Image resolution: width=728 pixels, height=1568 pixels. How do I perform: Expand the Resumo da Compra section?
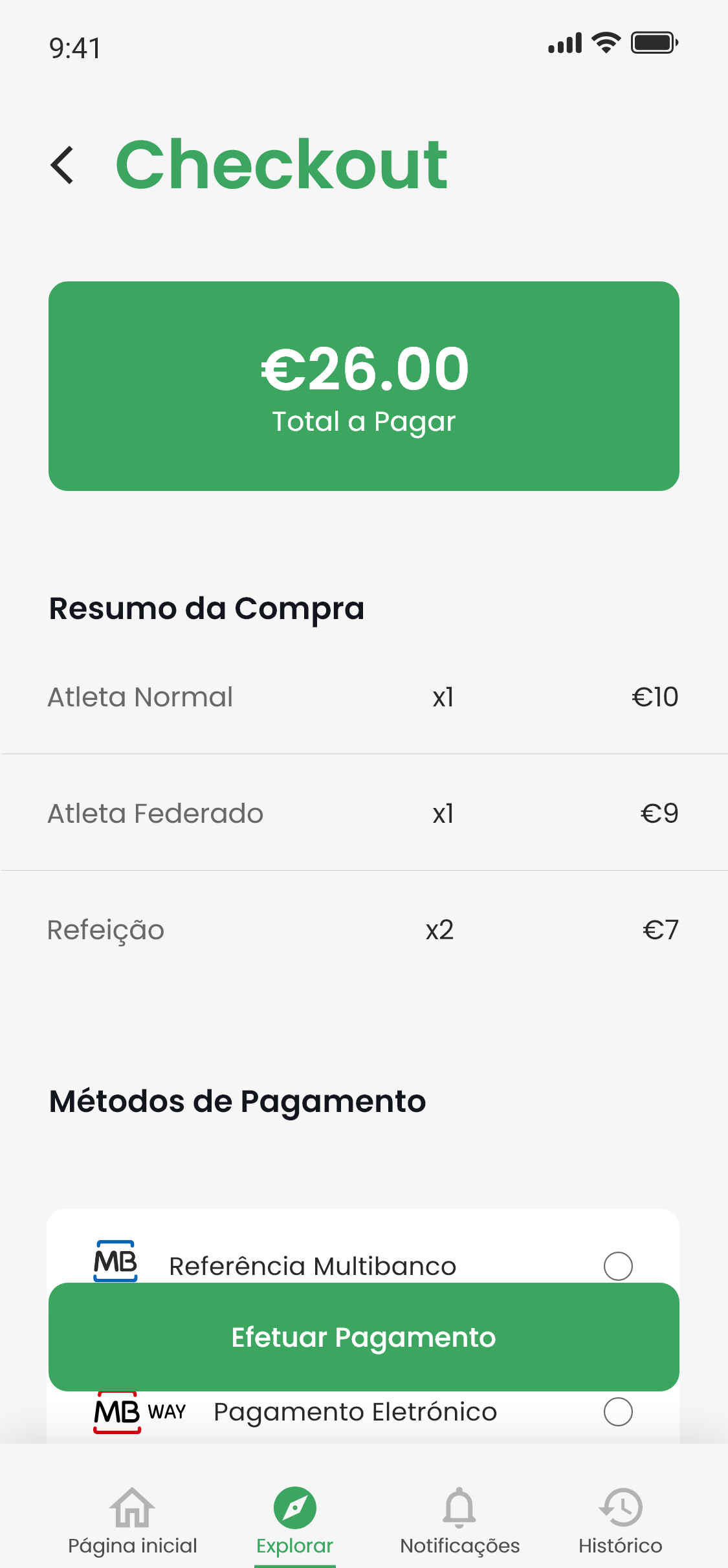pyautogui.click(x=206, y=609)
